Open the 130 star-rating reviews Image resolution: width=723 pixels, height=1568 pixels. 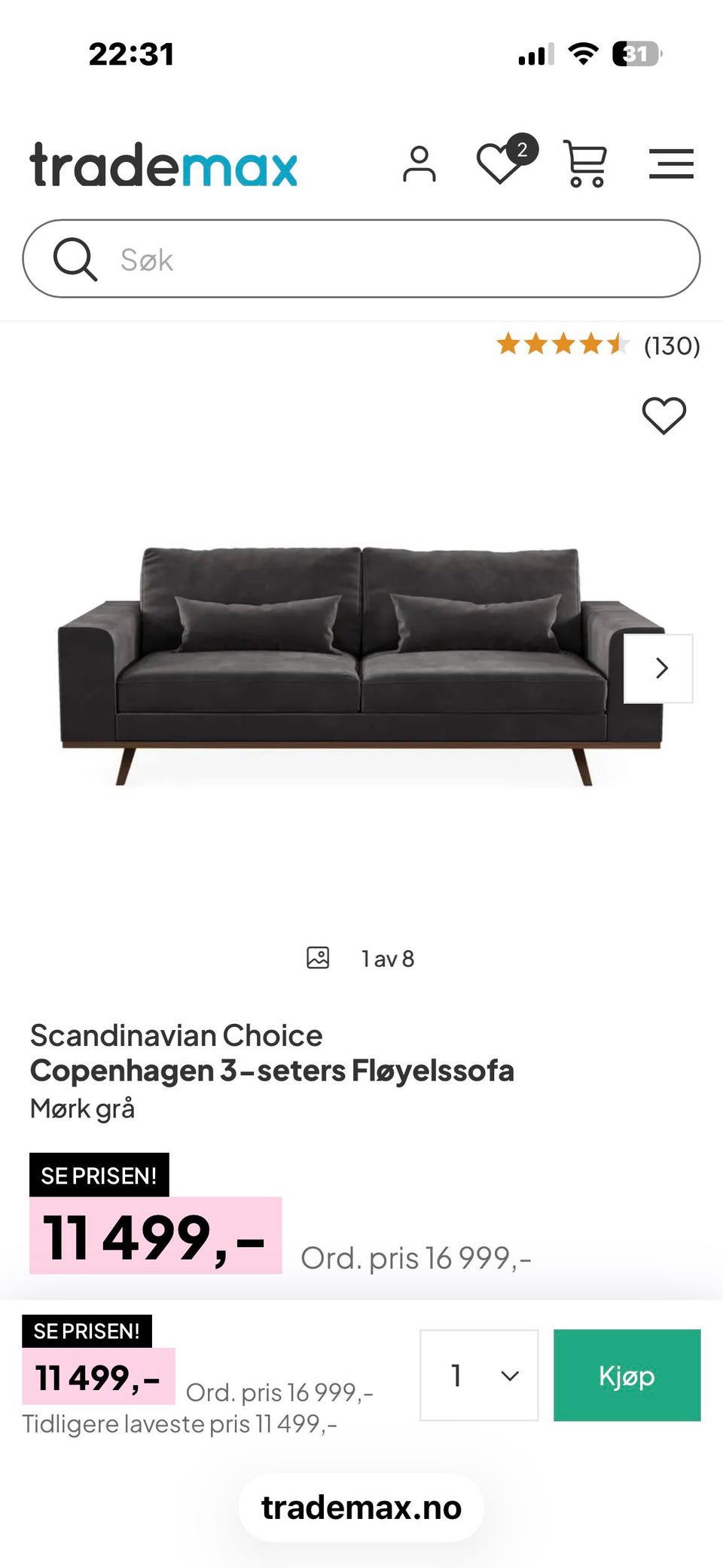pos(598,345)
